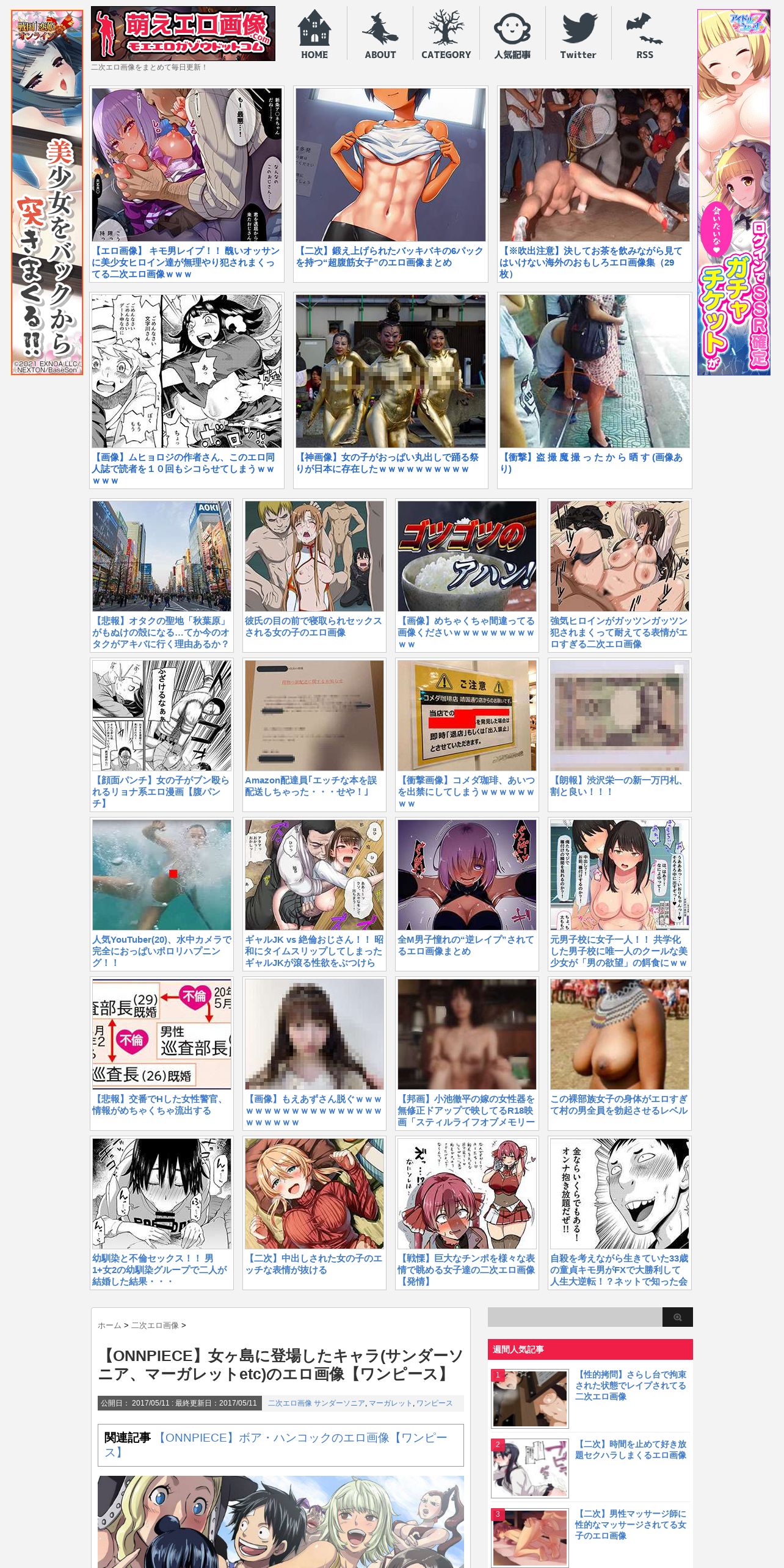The image size is (784, 1568).
Task: Tap the site logo banner
Action: click(183, 34)
